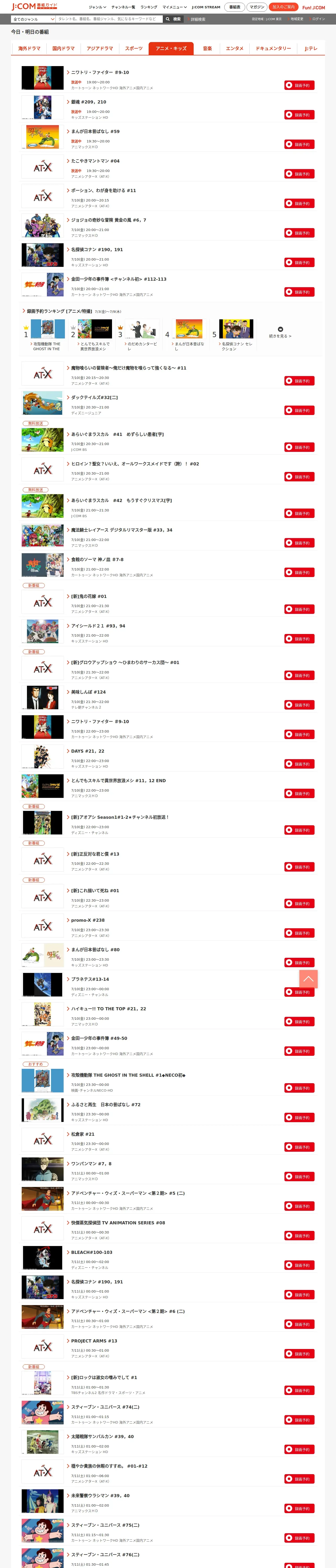Open the ドキュメンタリー tab
The image size is (336, 1568).
point(273,49)
